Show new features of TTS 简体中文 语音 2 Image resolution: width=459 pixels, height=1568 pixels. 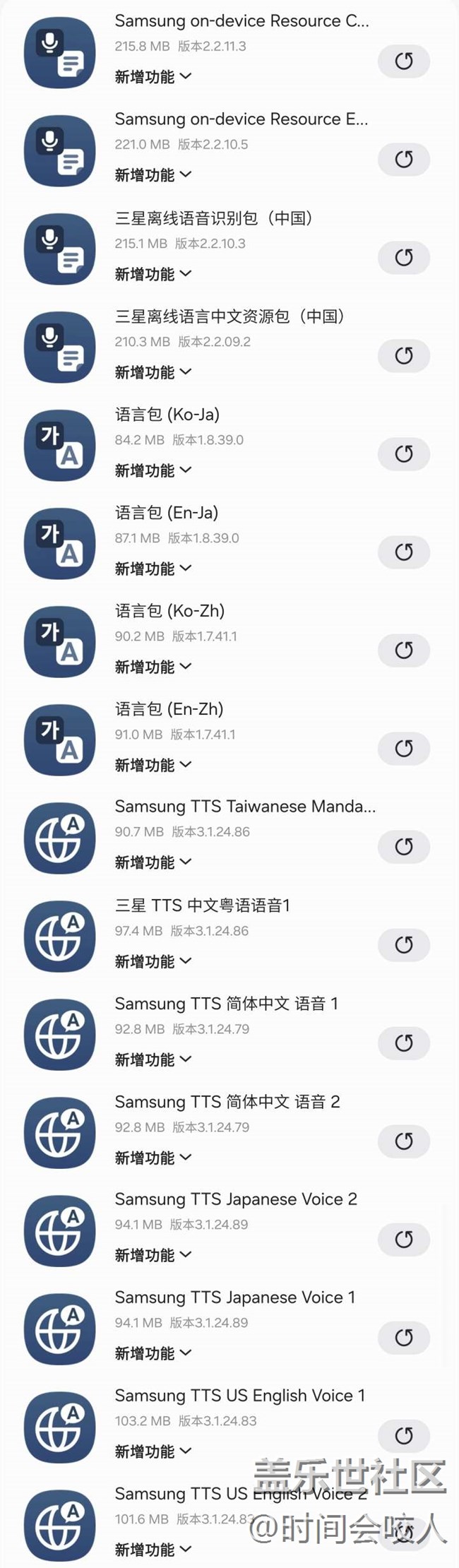pos(153,1157)
